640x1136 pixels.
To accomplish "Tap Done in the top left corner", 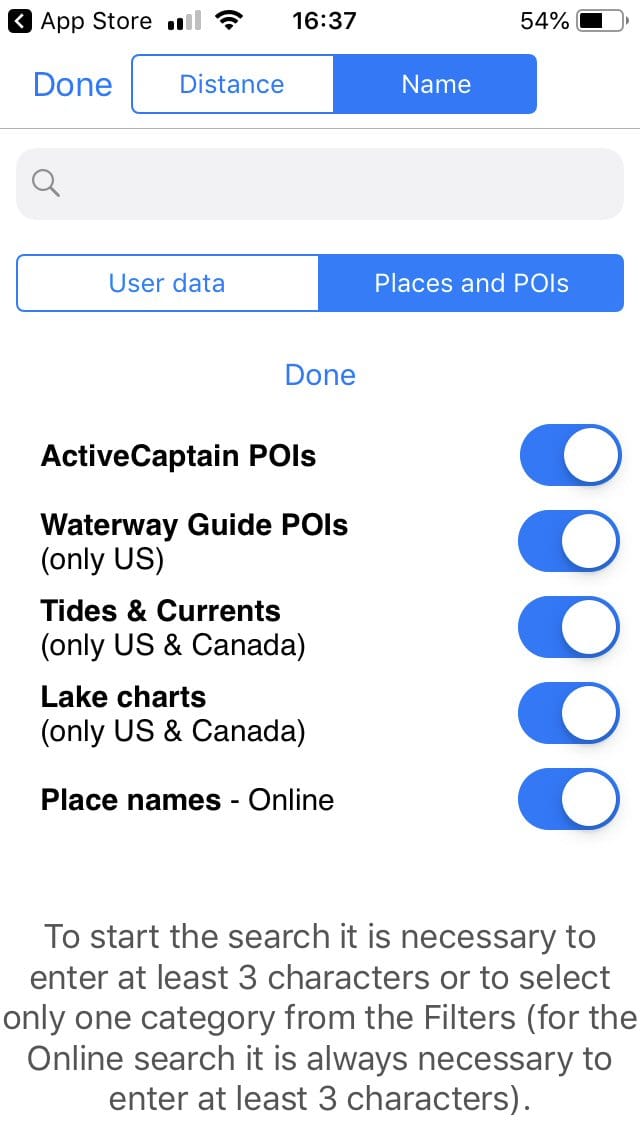I will [72, 85].
